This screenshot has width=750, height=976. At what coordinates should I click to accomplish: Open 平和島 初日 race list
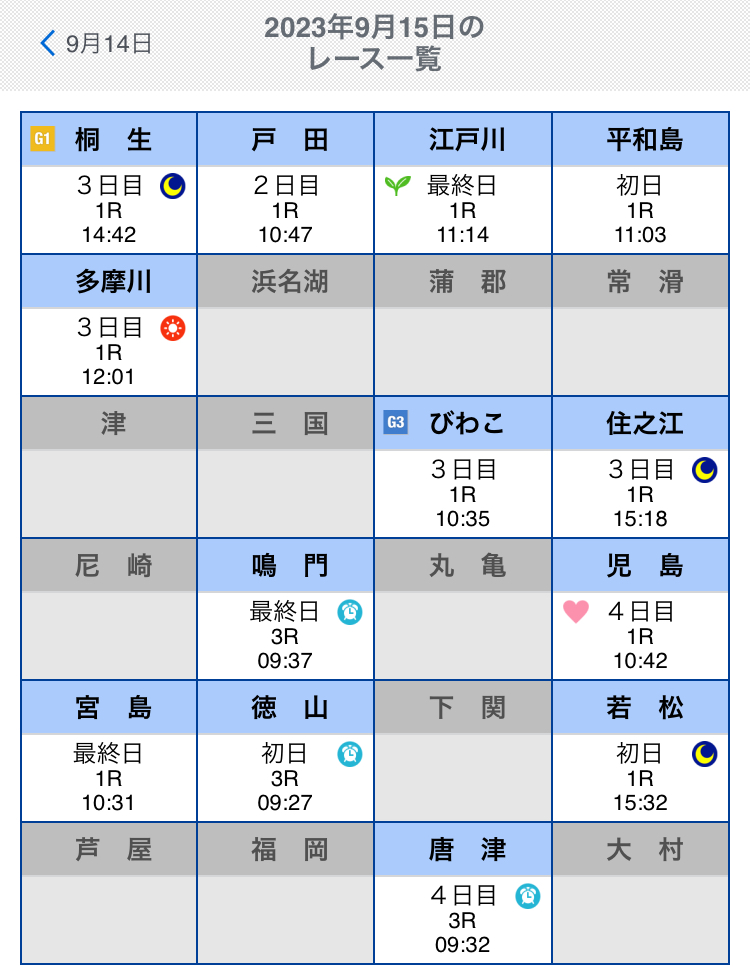point(640,184)
